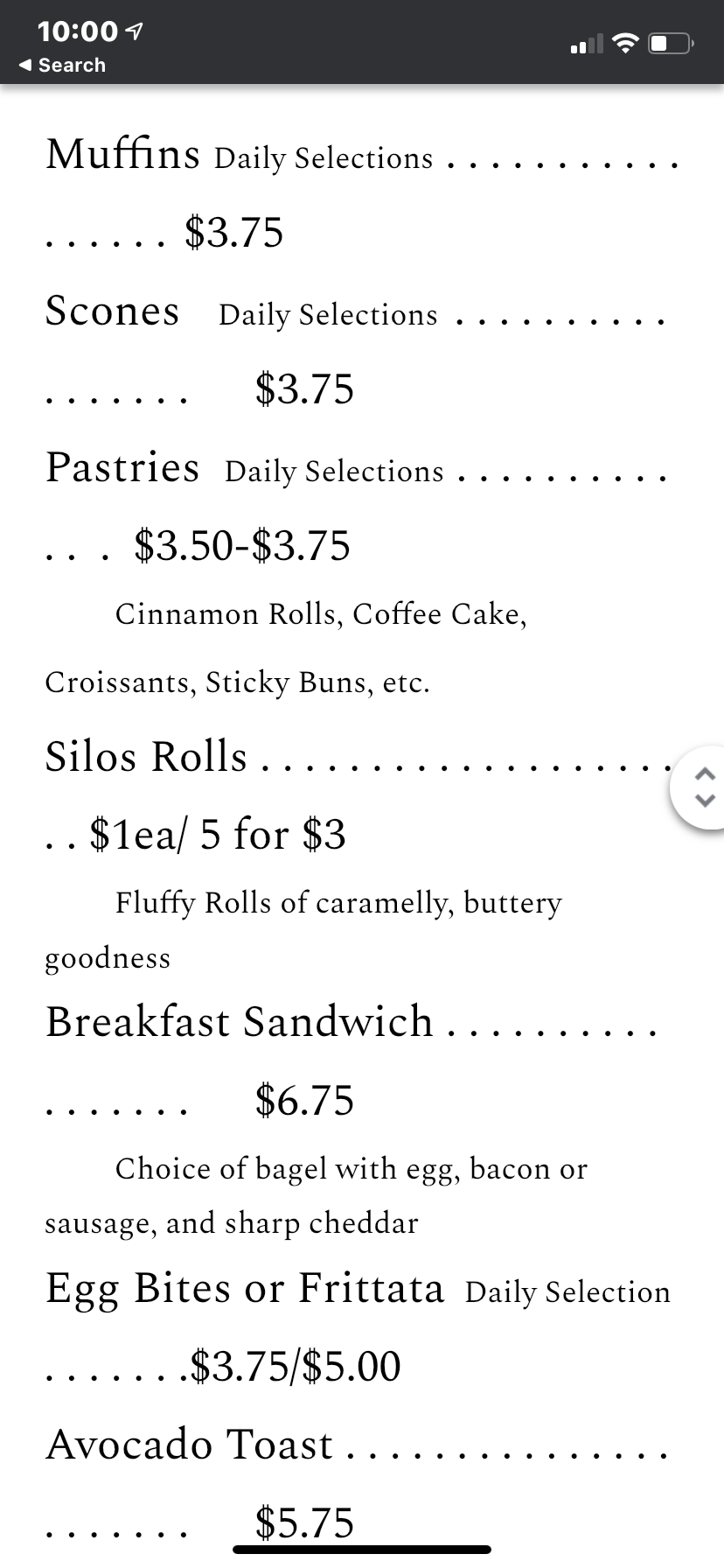Viewport: 724px width, 1568px height.
Task: Go back to Search
Action: [x=62, y=66]
